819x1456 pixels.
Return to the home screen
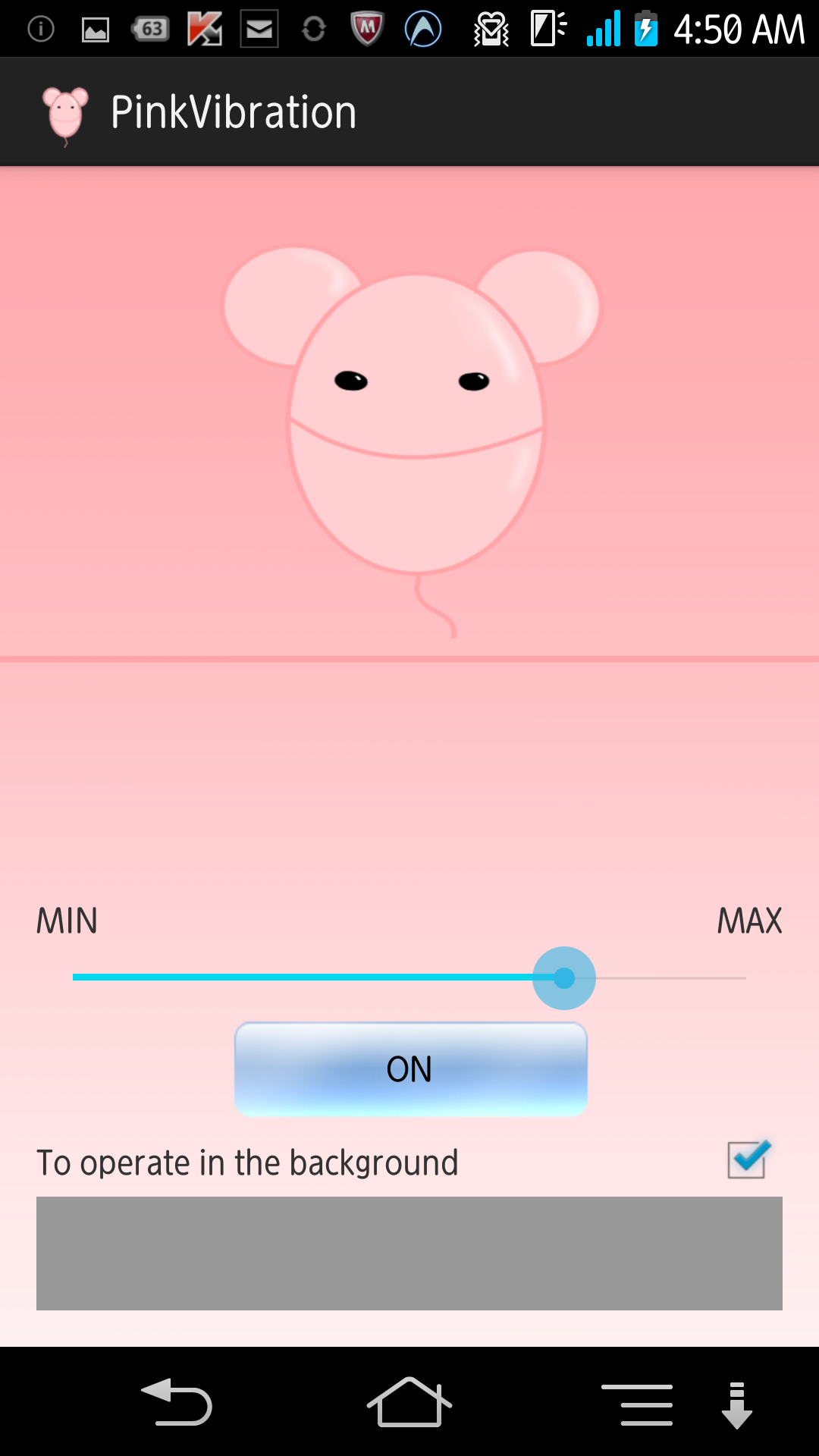click(x=409, y=1403)
